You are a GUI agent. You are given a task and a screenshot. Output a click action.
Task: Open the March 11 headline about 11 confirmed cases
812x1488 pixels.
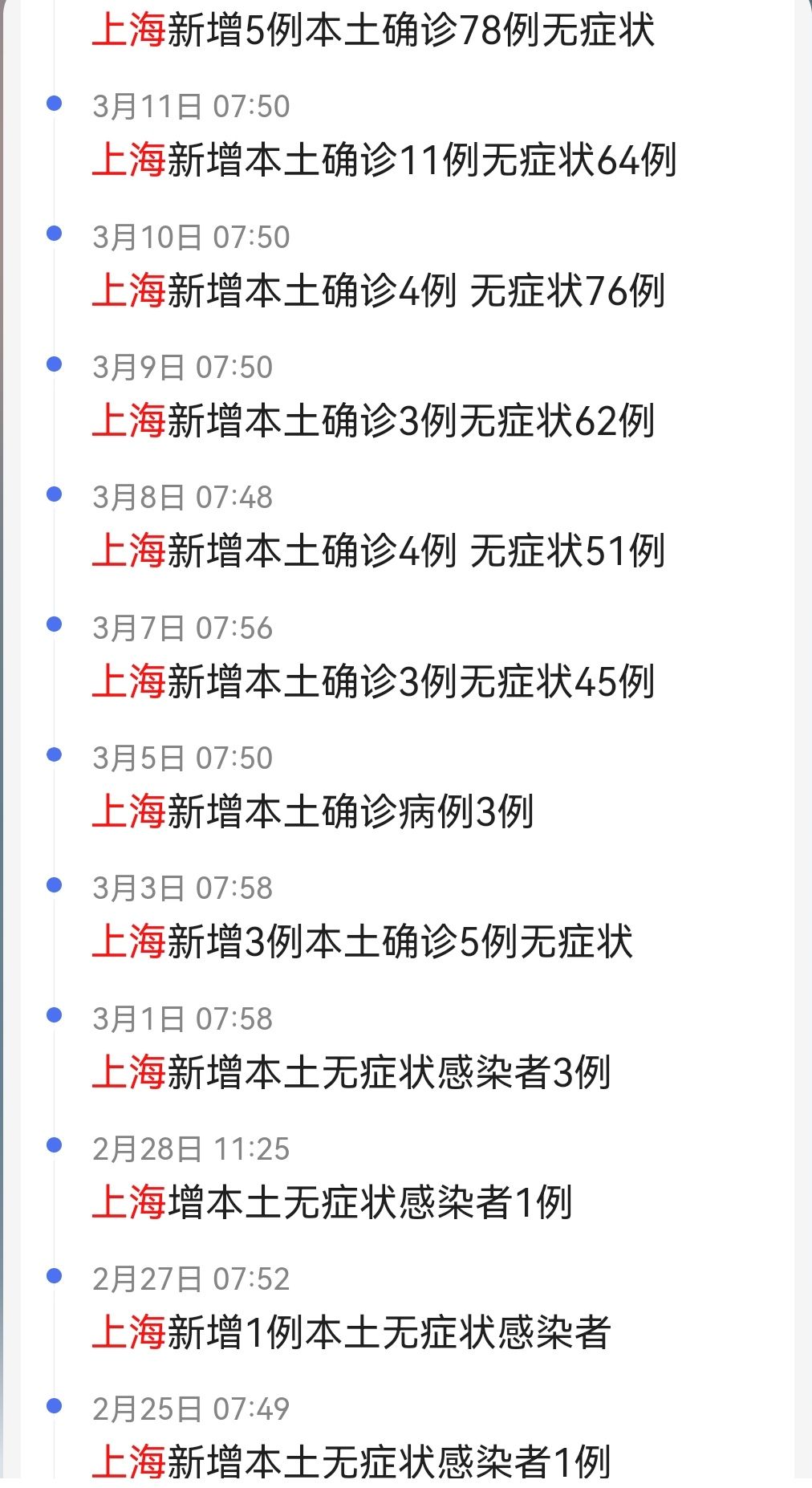point(384,160)
